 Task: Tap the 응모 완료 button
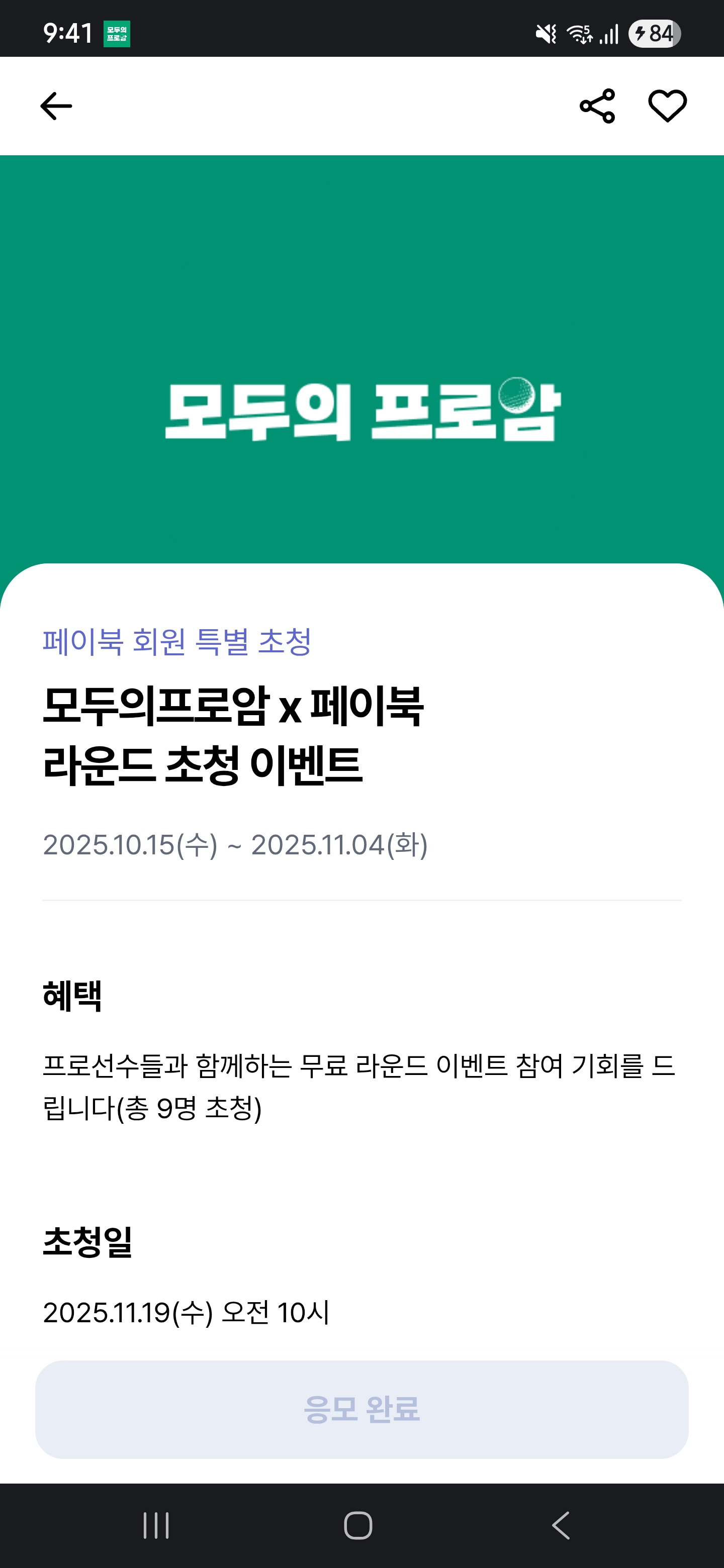(x=361, y=1409)
